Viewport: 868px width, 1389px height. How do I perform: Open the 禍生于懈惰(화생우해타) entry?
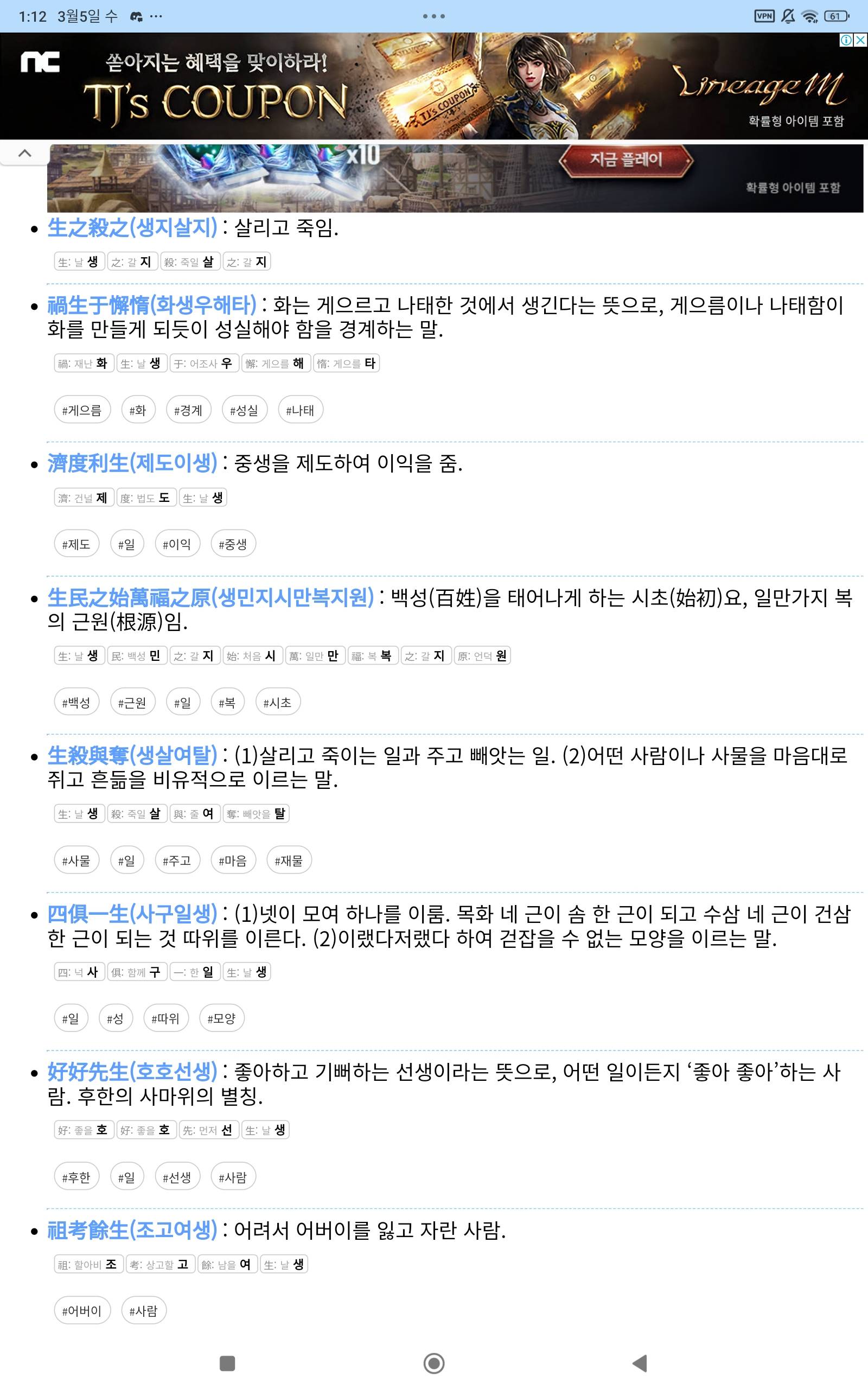pyautogui.click(x=151, y=305)
